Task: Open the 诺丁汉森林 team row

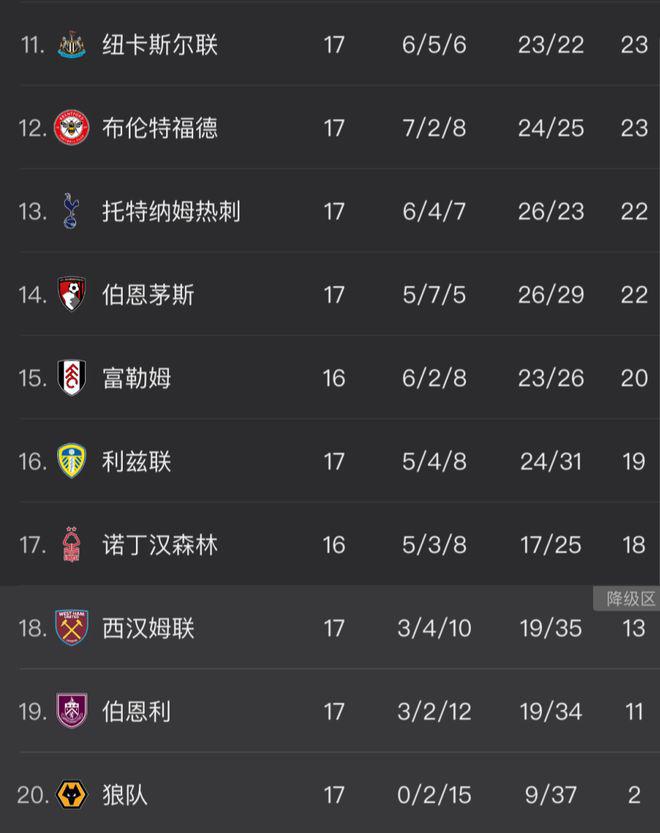Action: coord(160,544)
